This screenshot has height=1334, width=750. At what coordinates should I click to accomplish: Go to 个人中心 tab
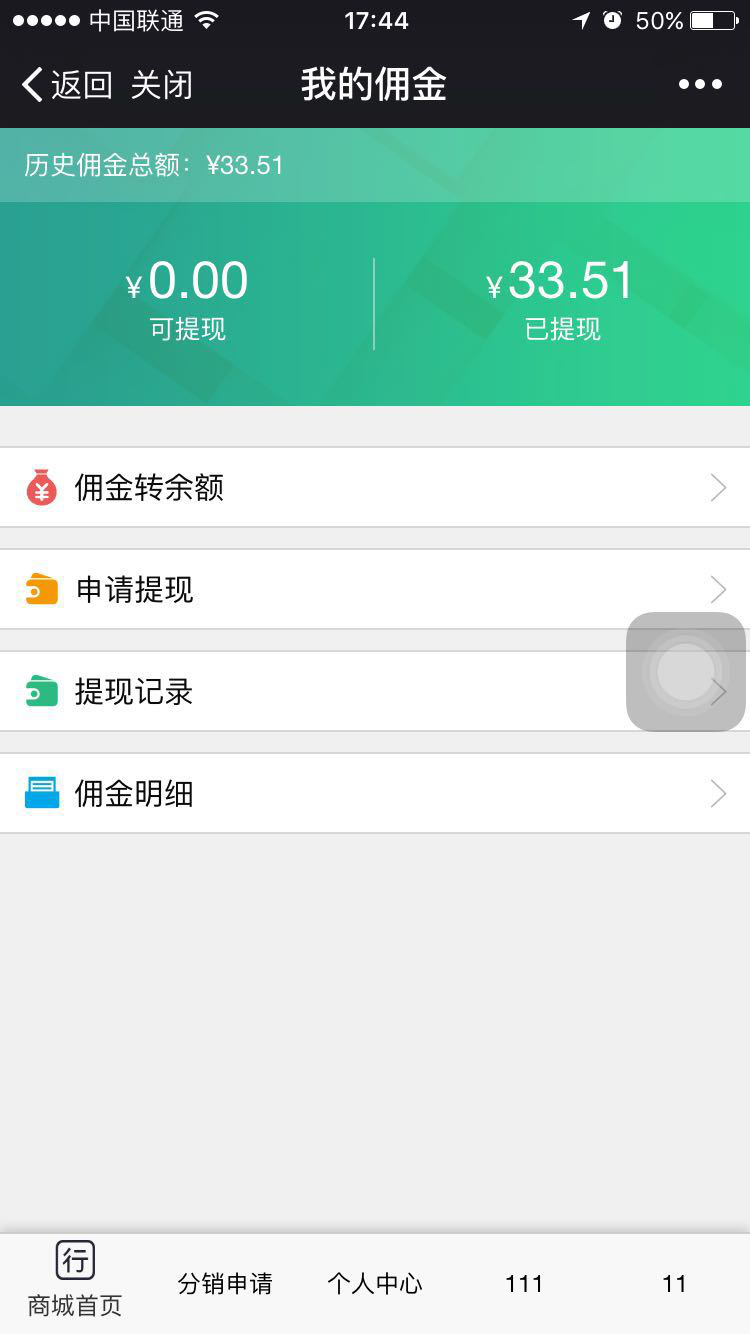point(375,1284)
